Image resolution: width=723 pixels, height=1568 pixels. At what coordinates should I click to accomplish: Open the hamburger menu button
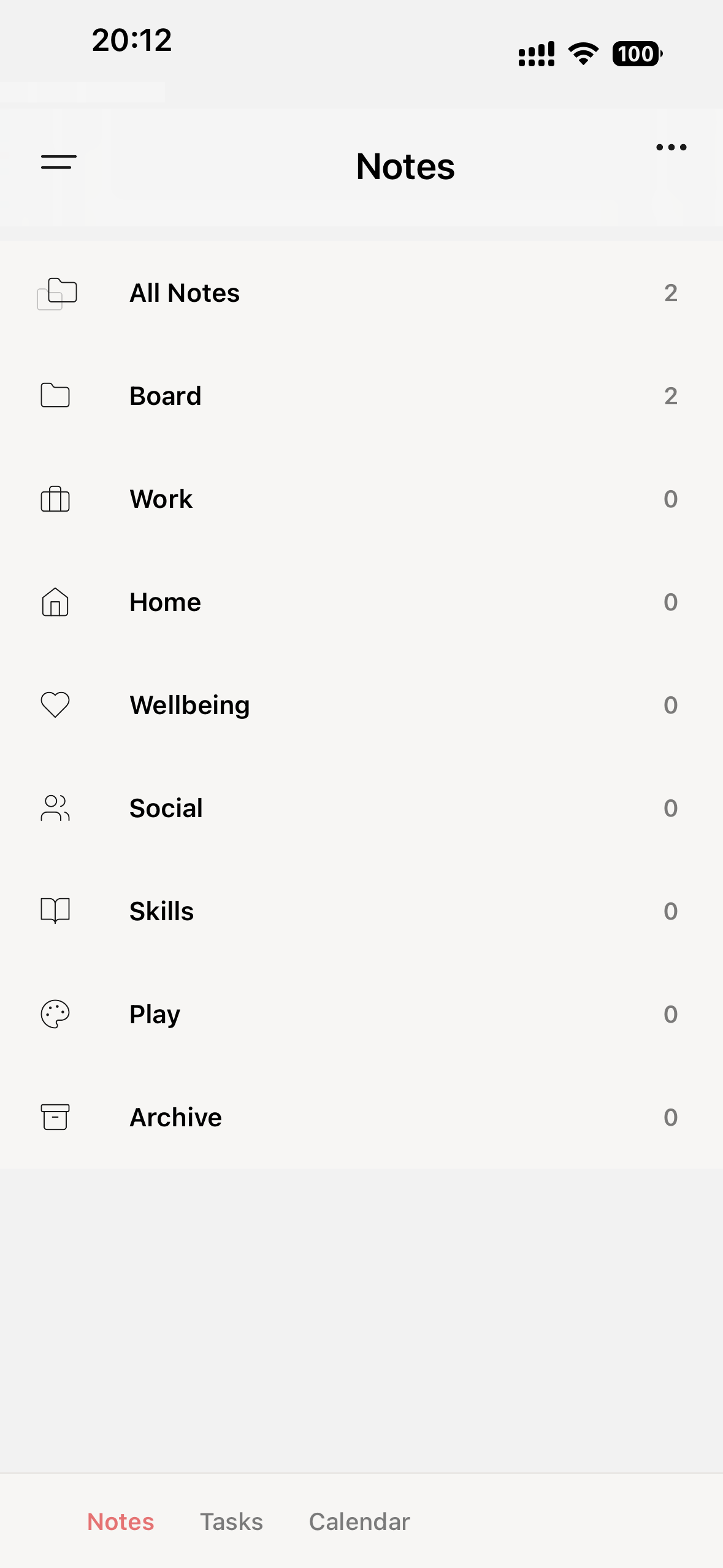tap(58, 162)
